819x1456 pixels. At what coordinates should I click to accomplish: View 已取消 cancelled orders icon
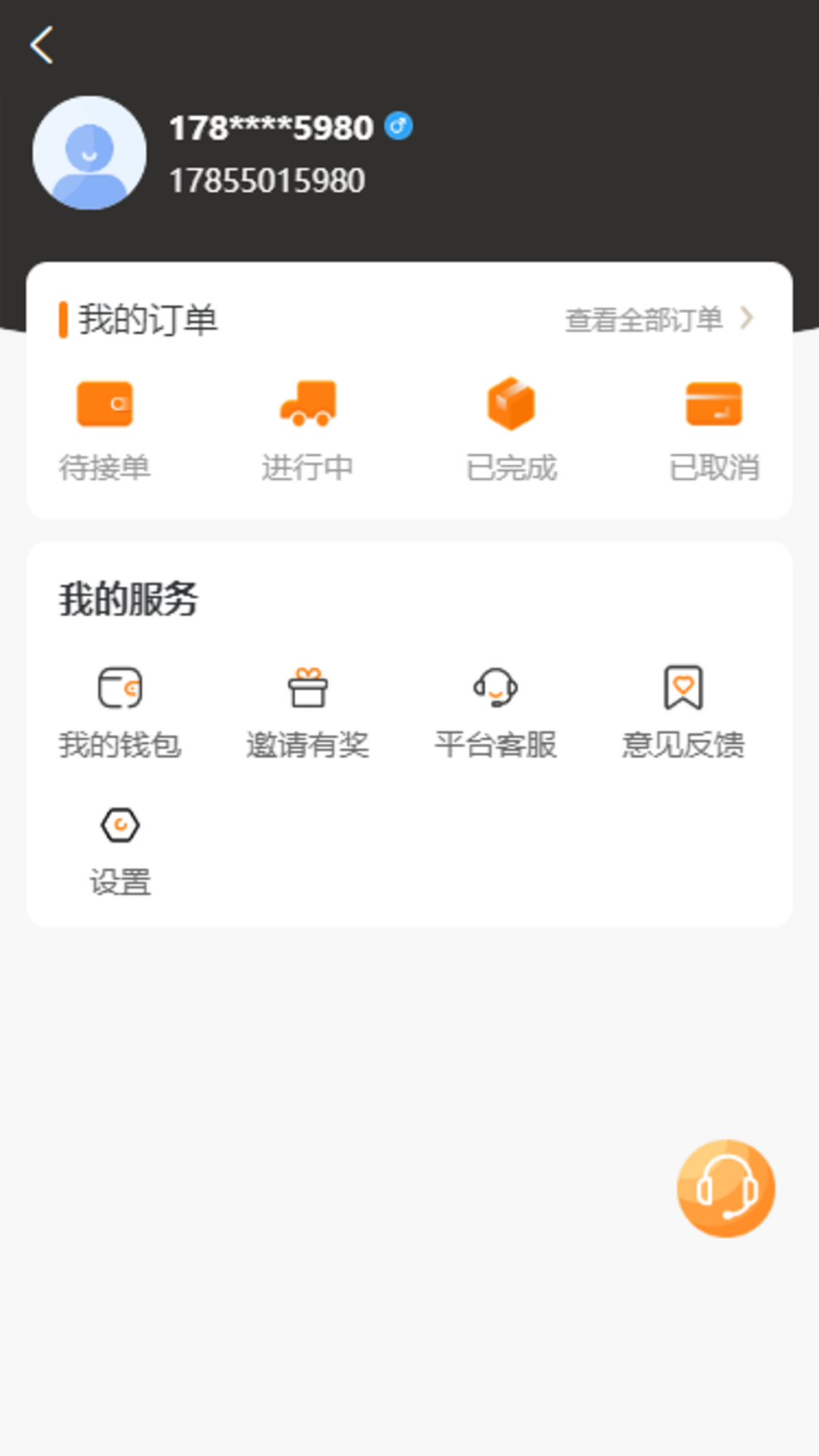tap(713, 403)
